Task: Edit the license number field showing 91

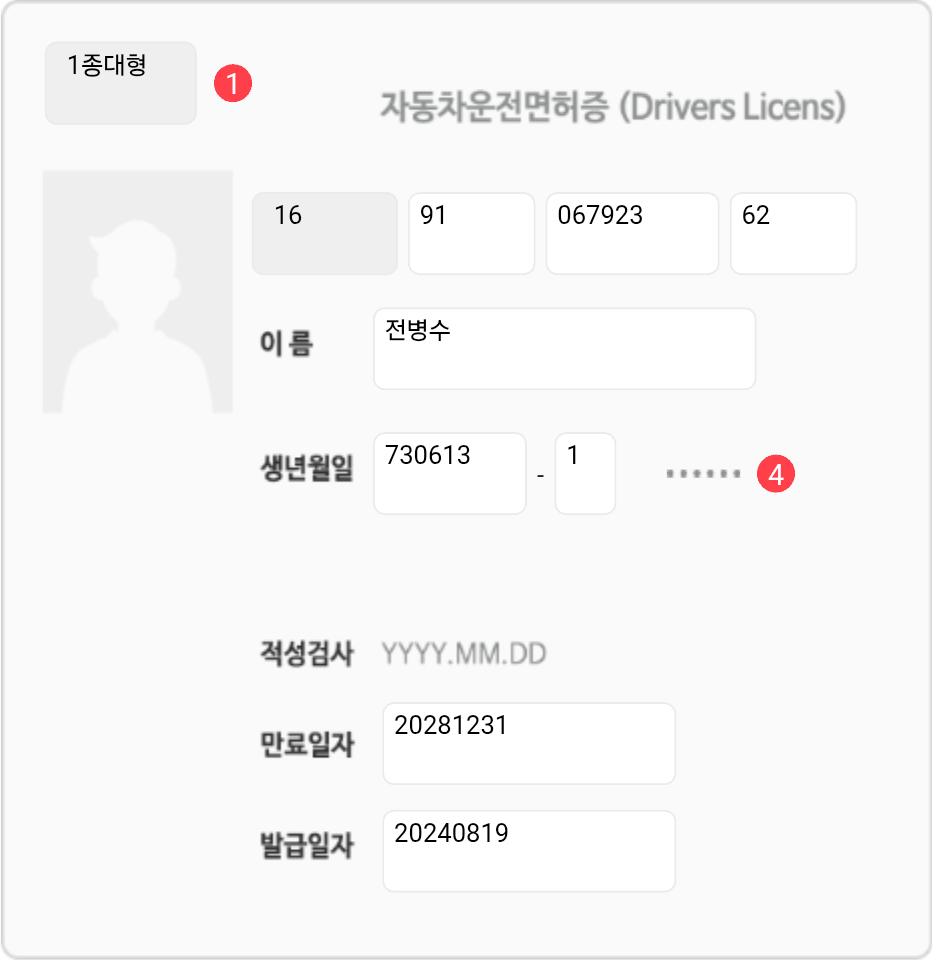Action: (471, 233)
